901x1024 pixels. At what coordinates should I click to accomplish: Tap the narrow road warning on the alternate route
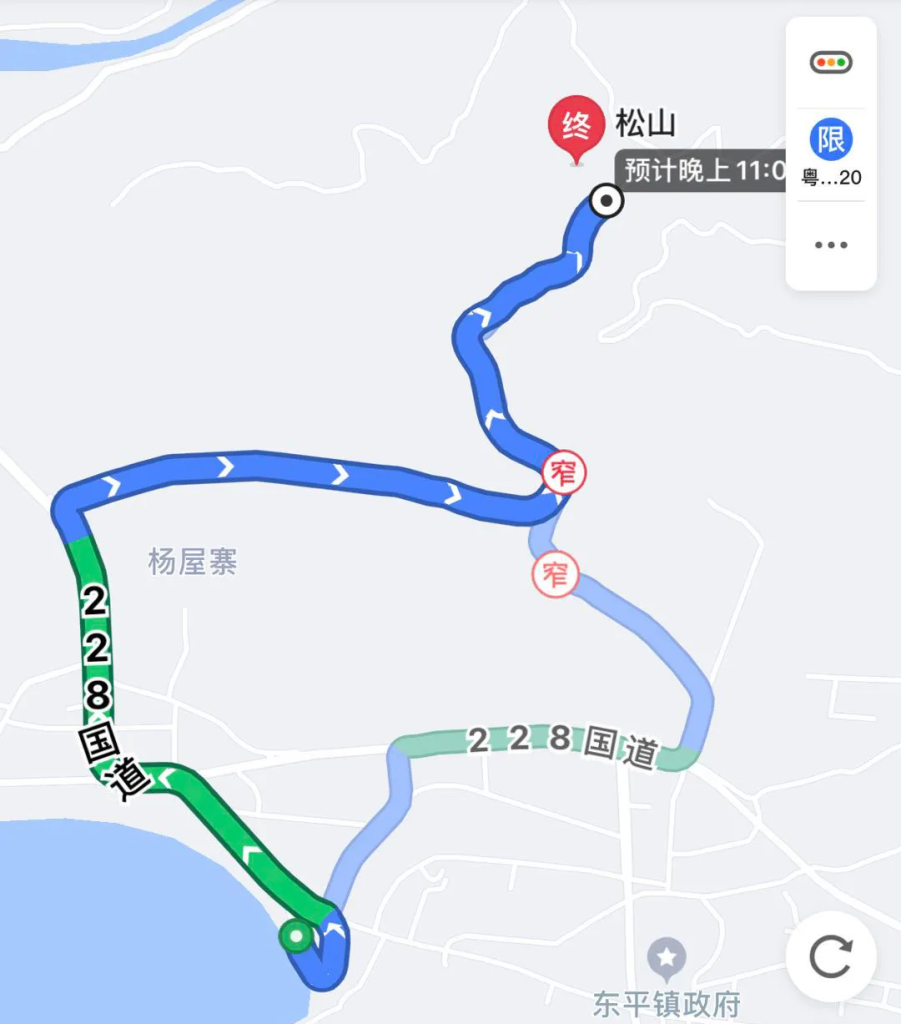click(555, 574)
